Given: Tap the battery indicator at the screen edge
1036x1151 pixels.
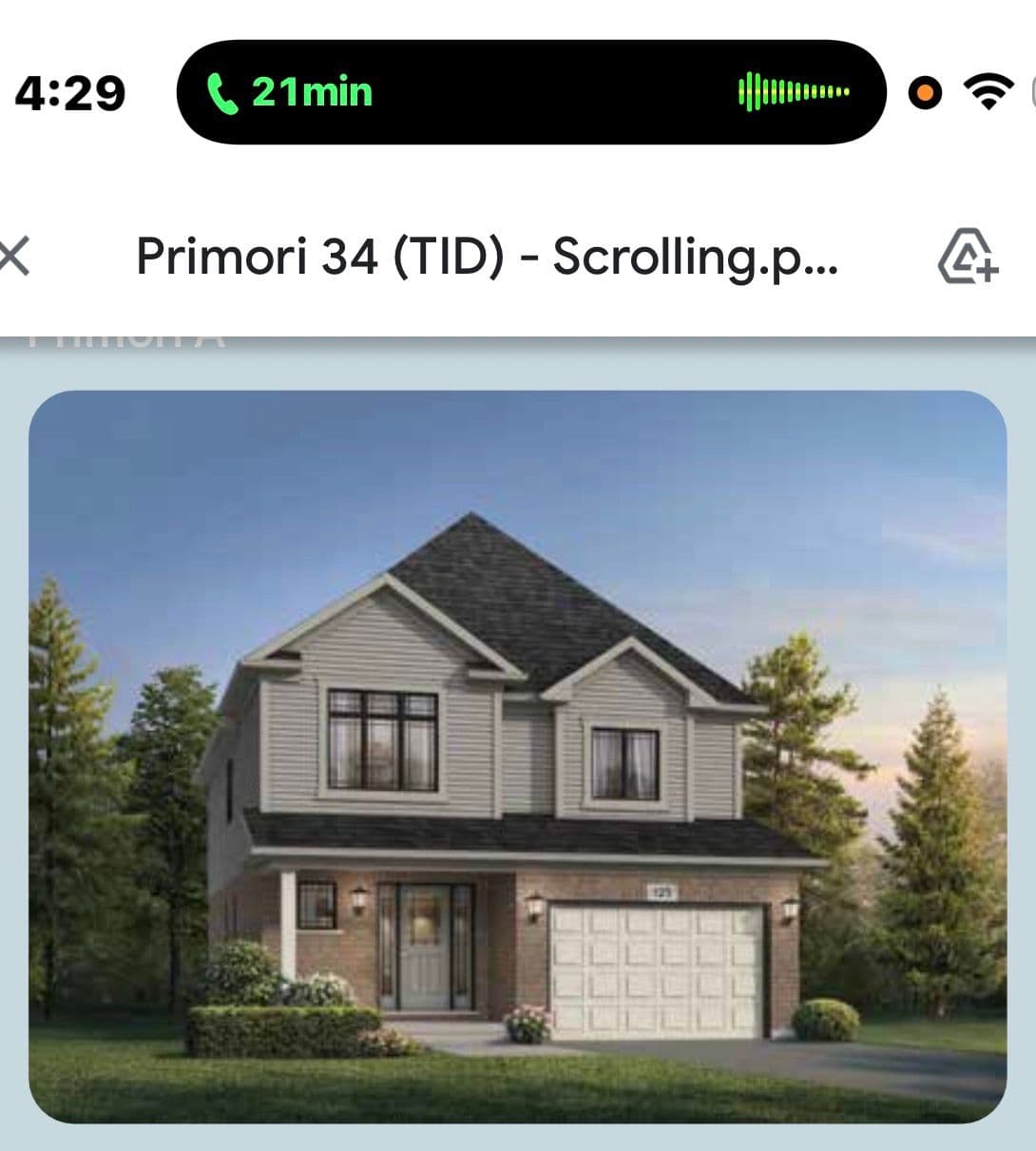Looking at the screenshot, I should coord(1032,92).
